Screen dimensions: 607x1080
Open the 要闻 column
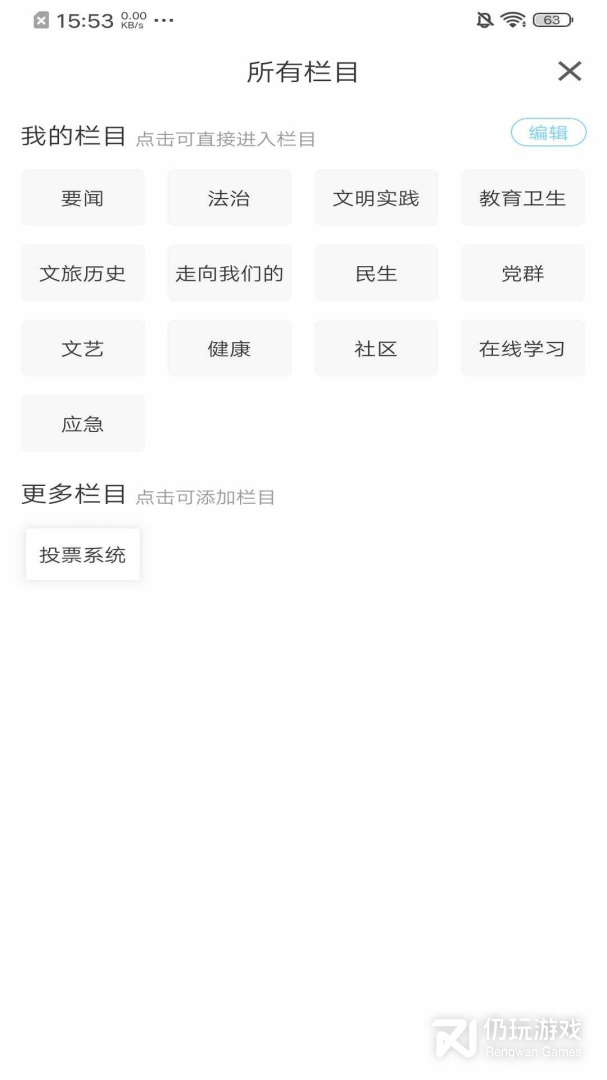83,198
